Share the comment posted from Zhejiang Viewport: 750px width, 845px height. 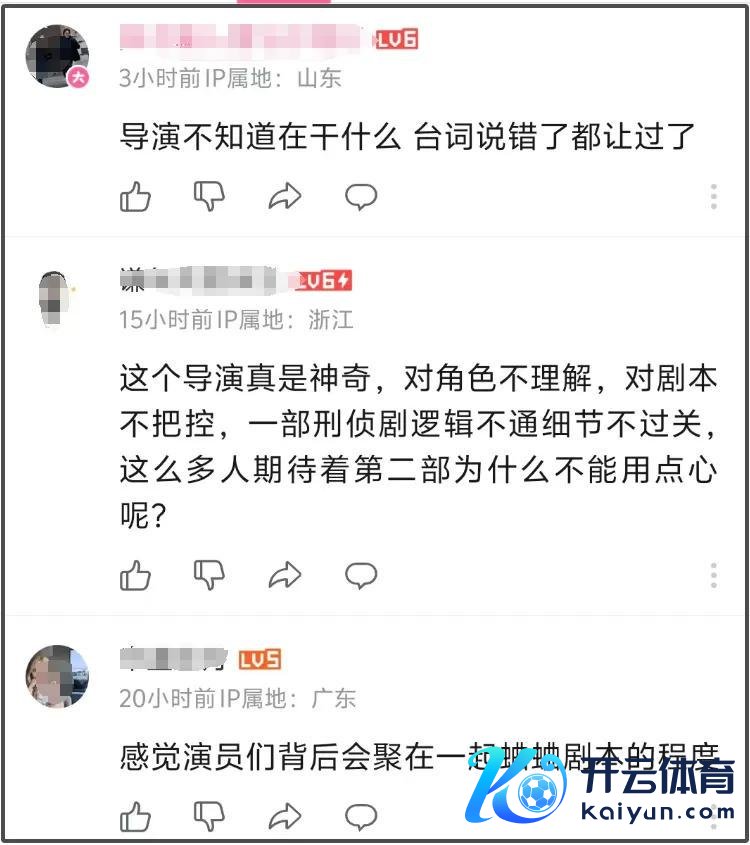coord(285,575)
